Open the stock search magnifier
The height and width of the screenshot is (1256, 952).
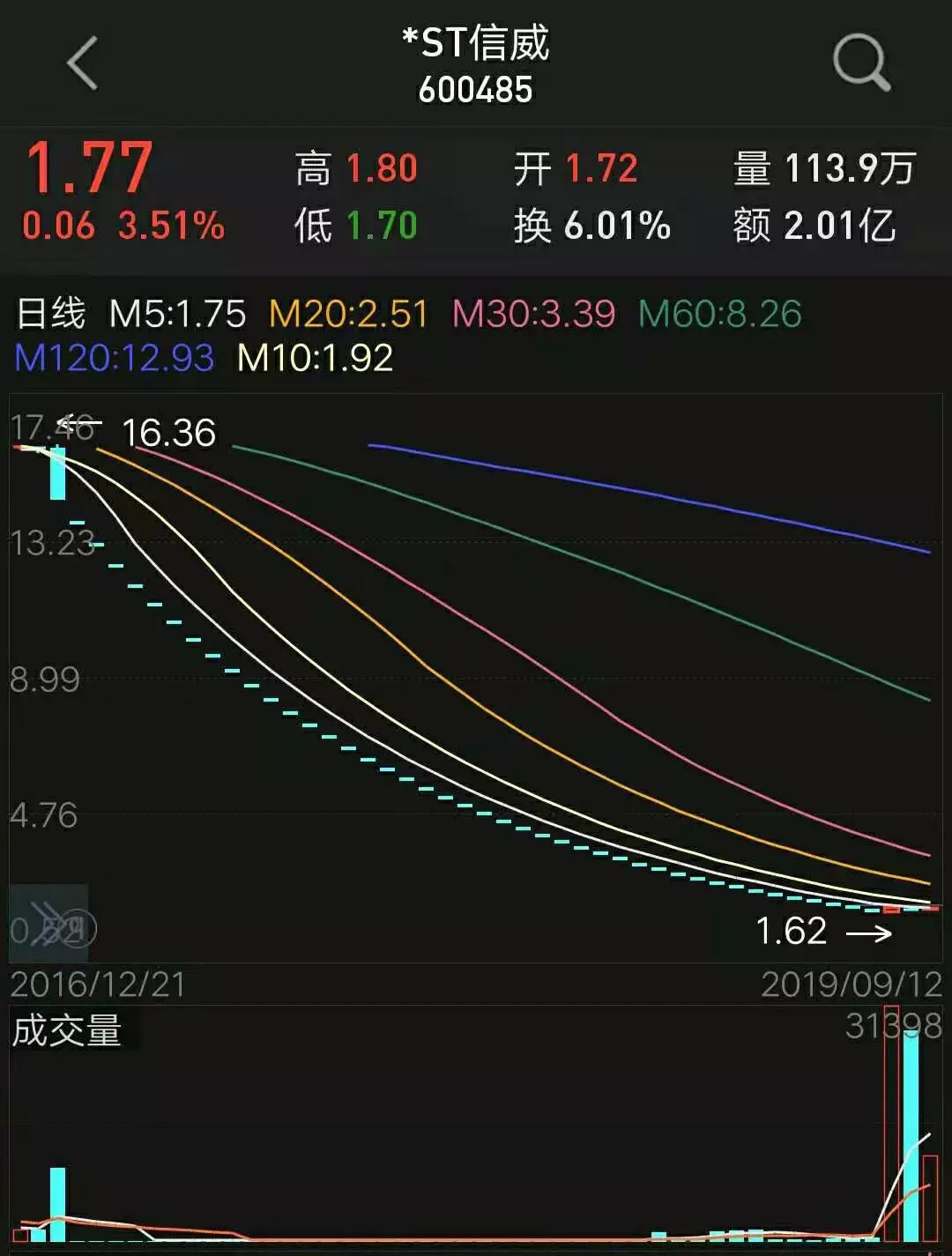860,63
